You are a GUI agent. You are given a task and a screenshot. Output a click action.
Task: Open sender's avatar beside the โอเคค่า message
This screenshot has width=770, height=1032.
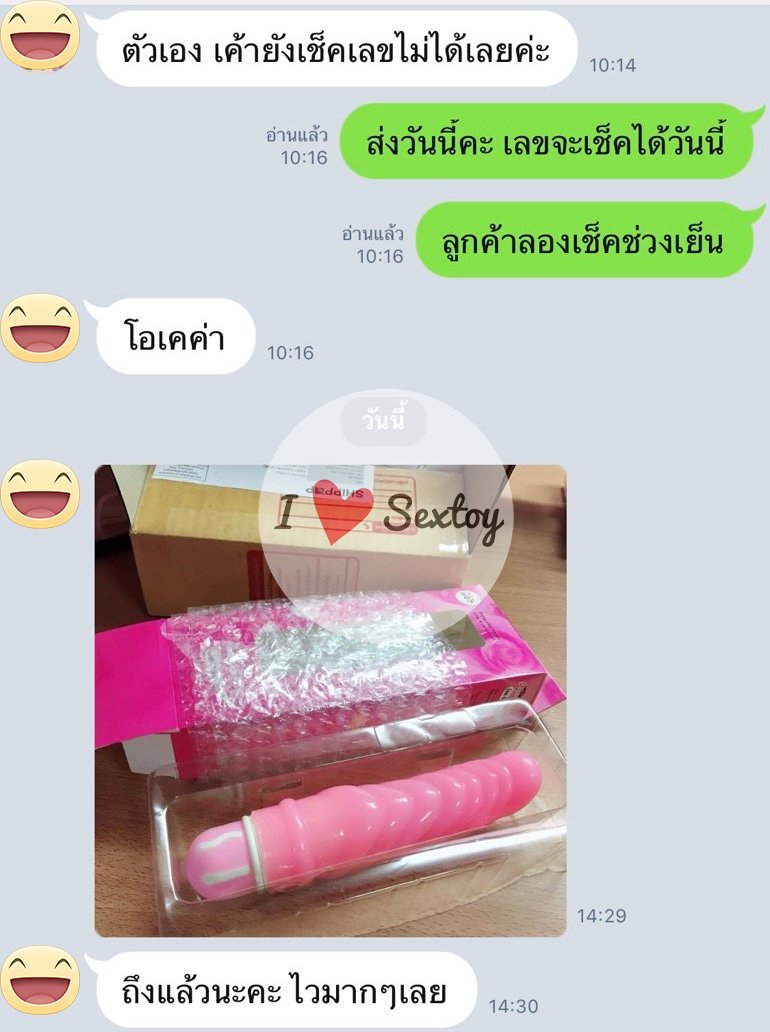click(x=40, y=328)
